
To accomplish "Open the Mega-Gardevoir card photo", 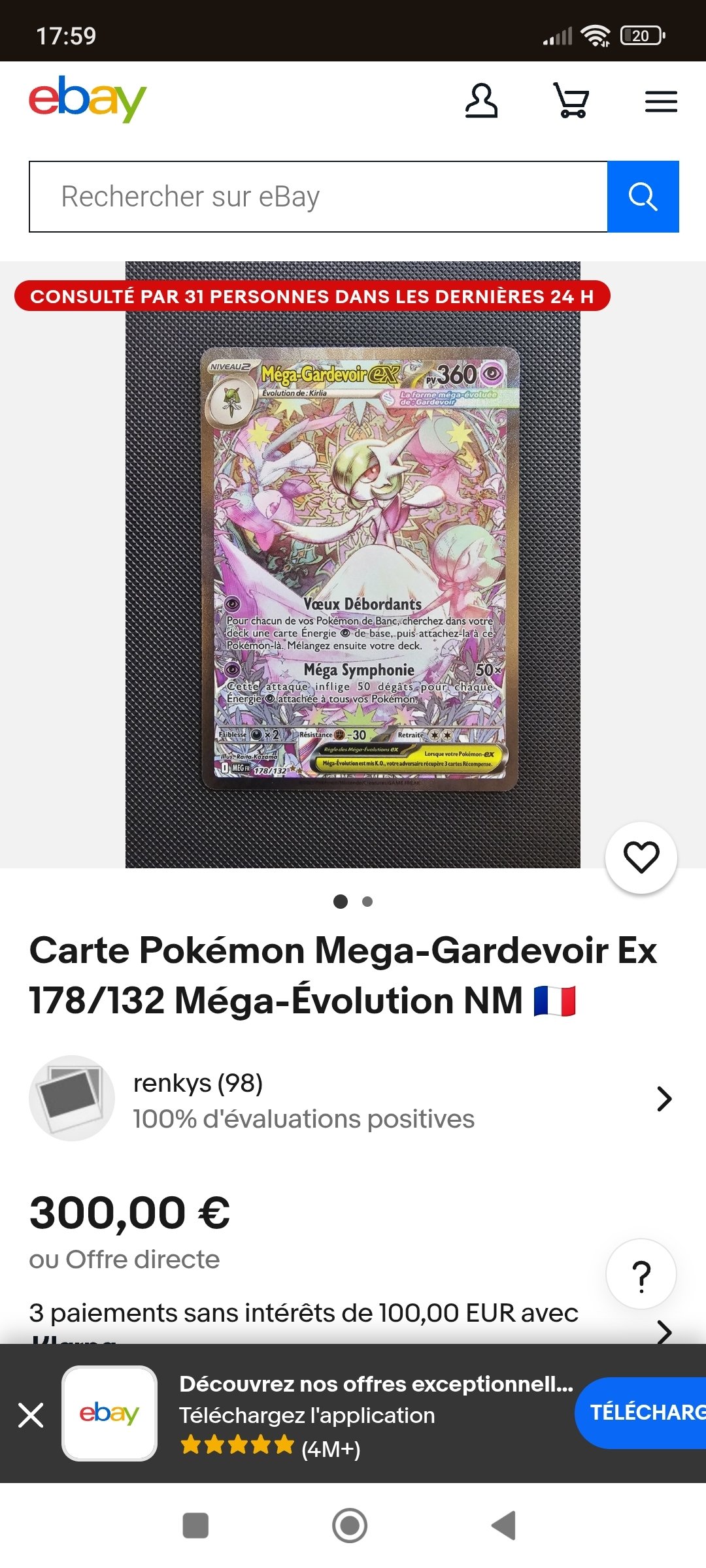I will coord(353,565).
